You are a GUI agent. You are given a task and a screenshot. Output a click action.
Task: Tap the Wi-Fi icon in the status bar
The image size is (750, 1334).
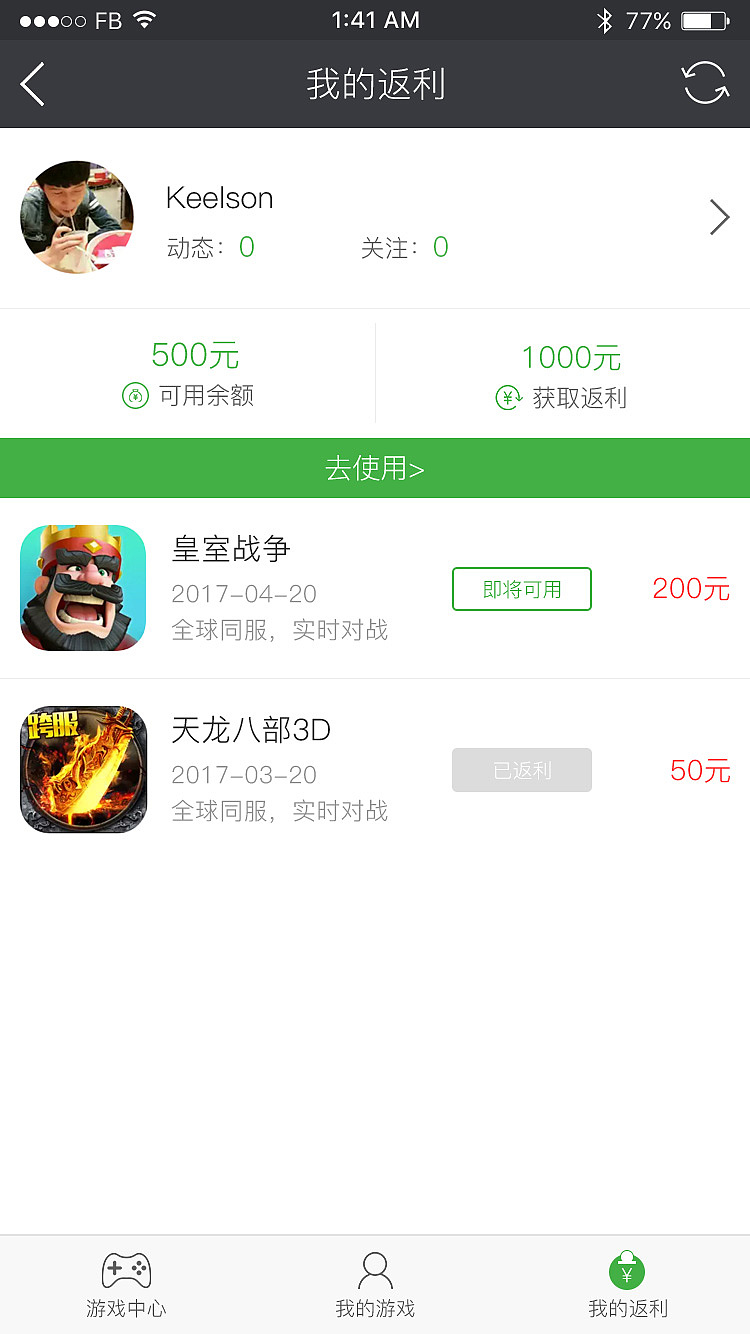145,19
